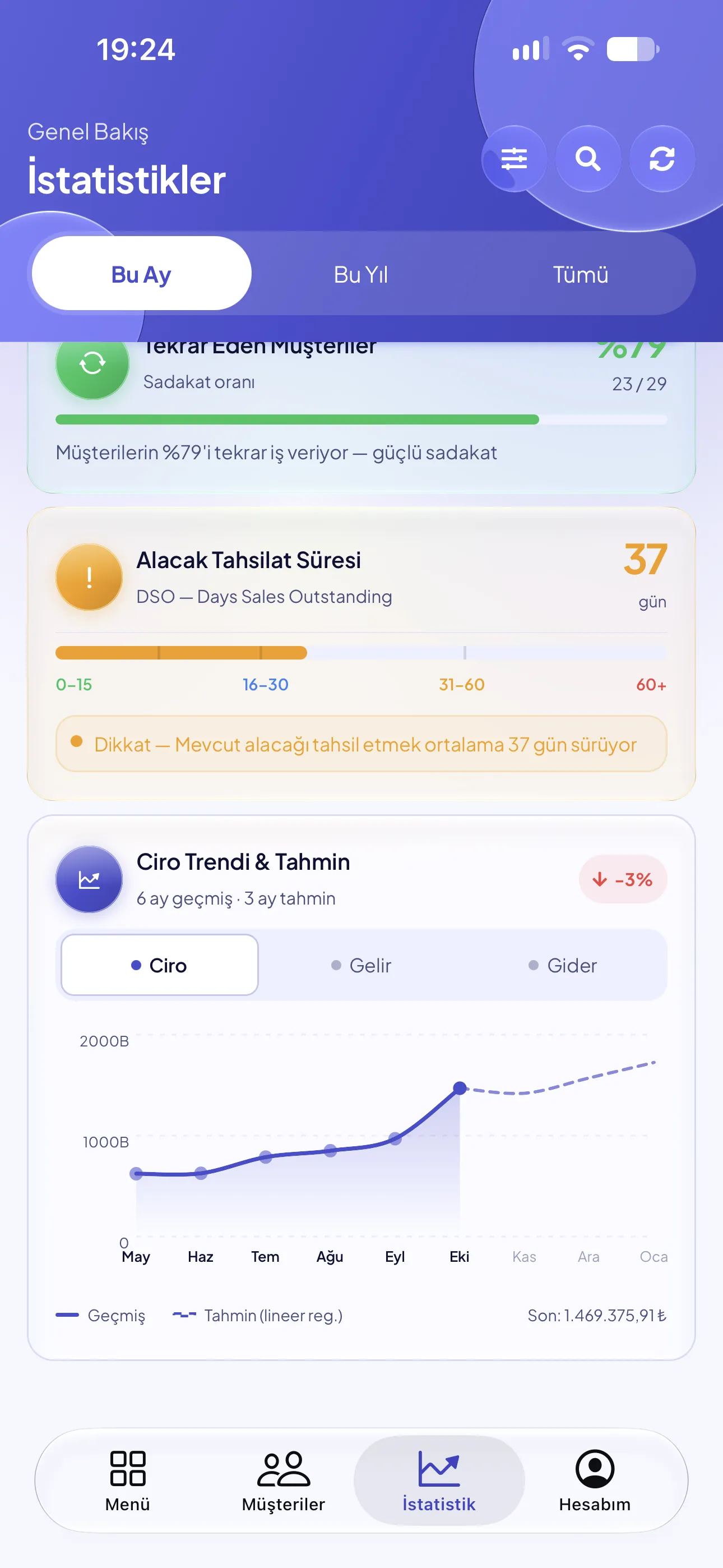
Task: Select the Bu Ay period tab
Action: point(141,274)
